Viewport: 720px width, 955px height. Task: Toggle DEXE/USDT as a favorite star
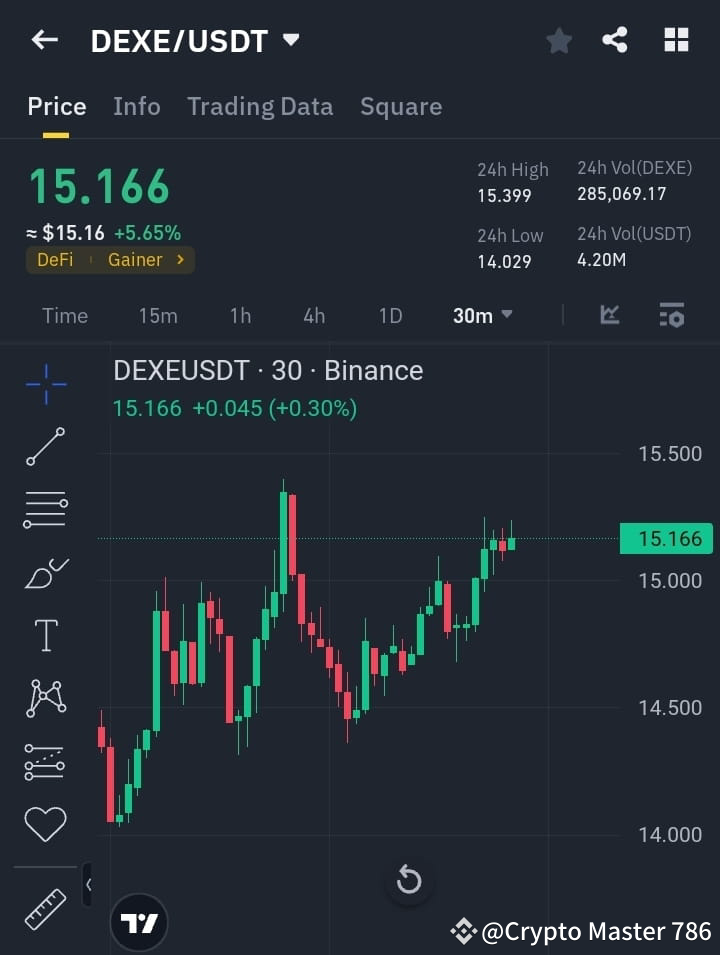[x=559, y=40]
